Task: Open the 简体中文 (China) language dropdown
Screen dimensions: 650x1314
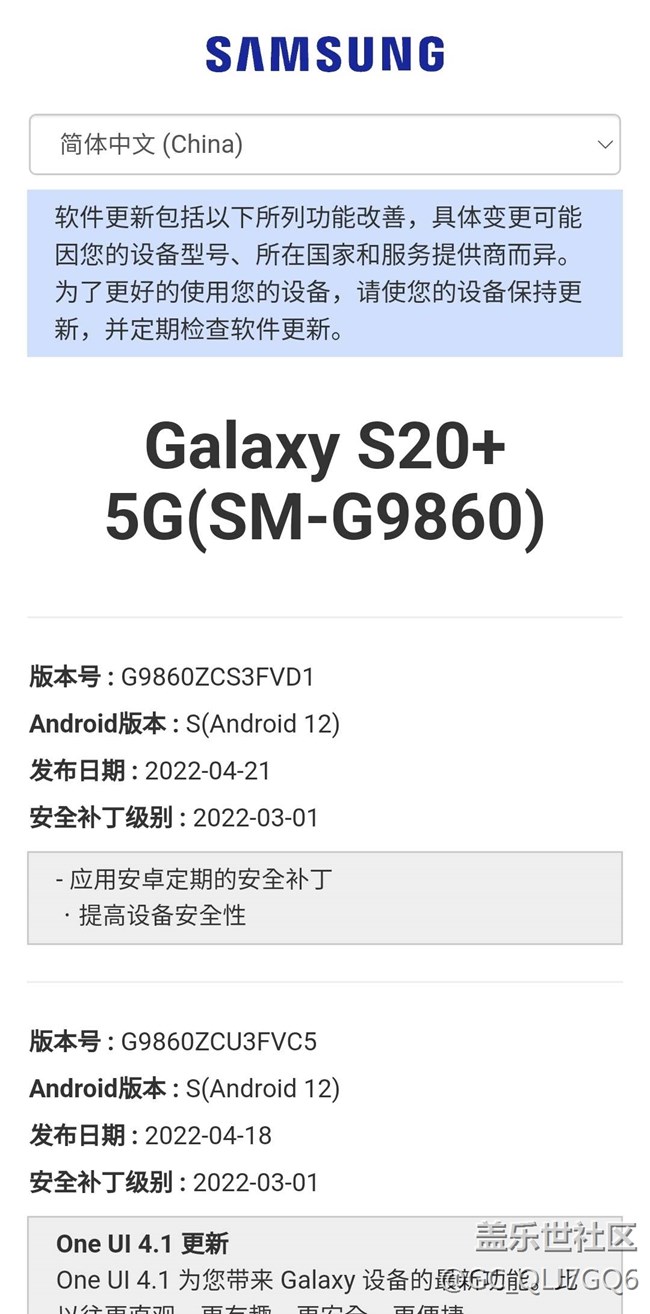Action: pos(324,145)
